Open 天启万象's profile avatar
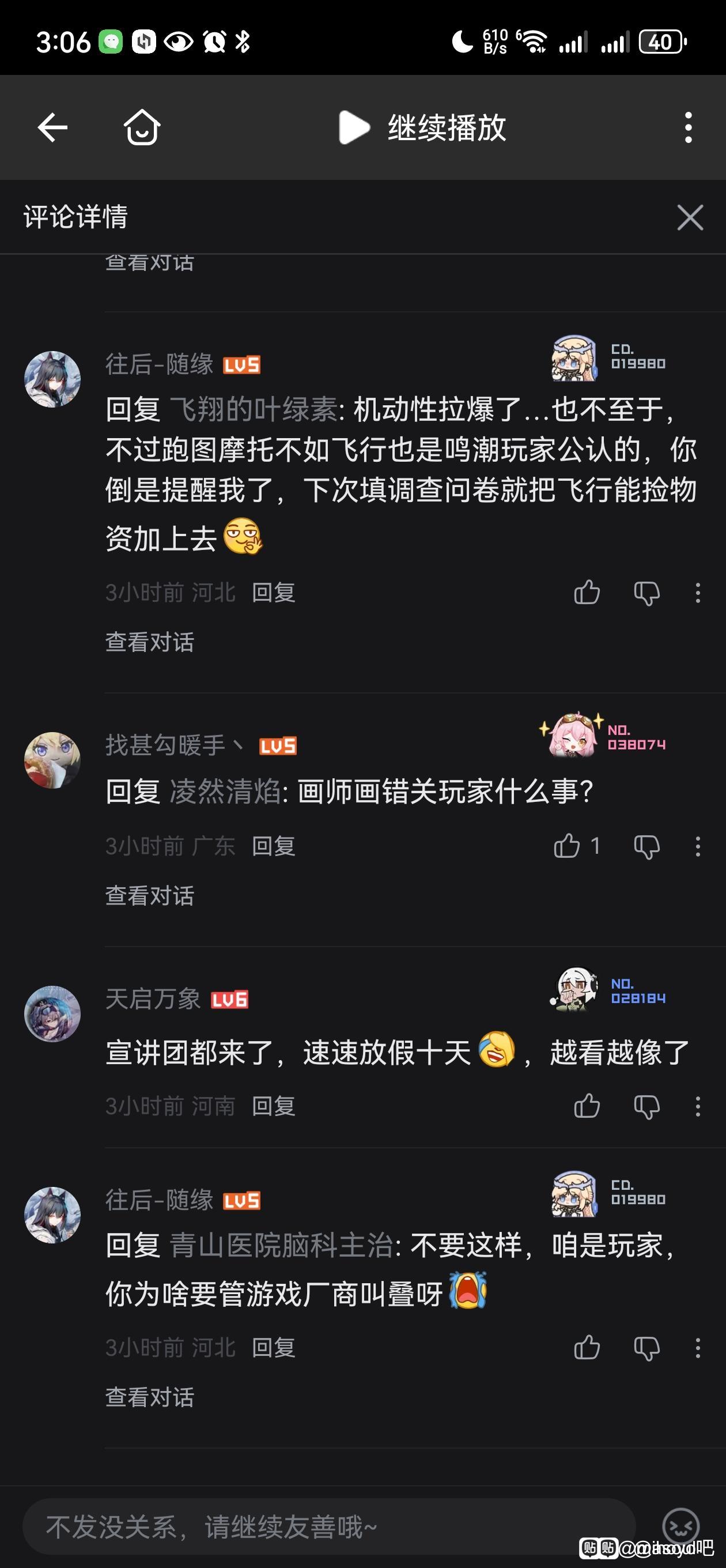This screenshot has height=1568, width=726. (52, 1013)
